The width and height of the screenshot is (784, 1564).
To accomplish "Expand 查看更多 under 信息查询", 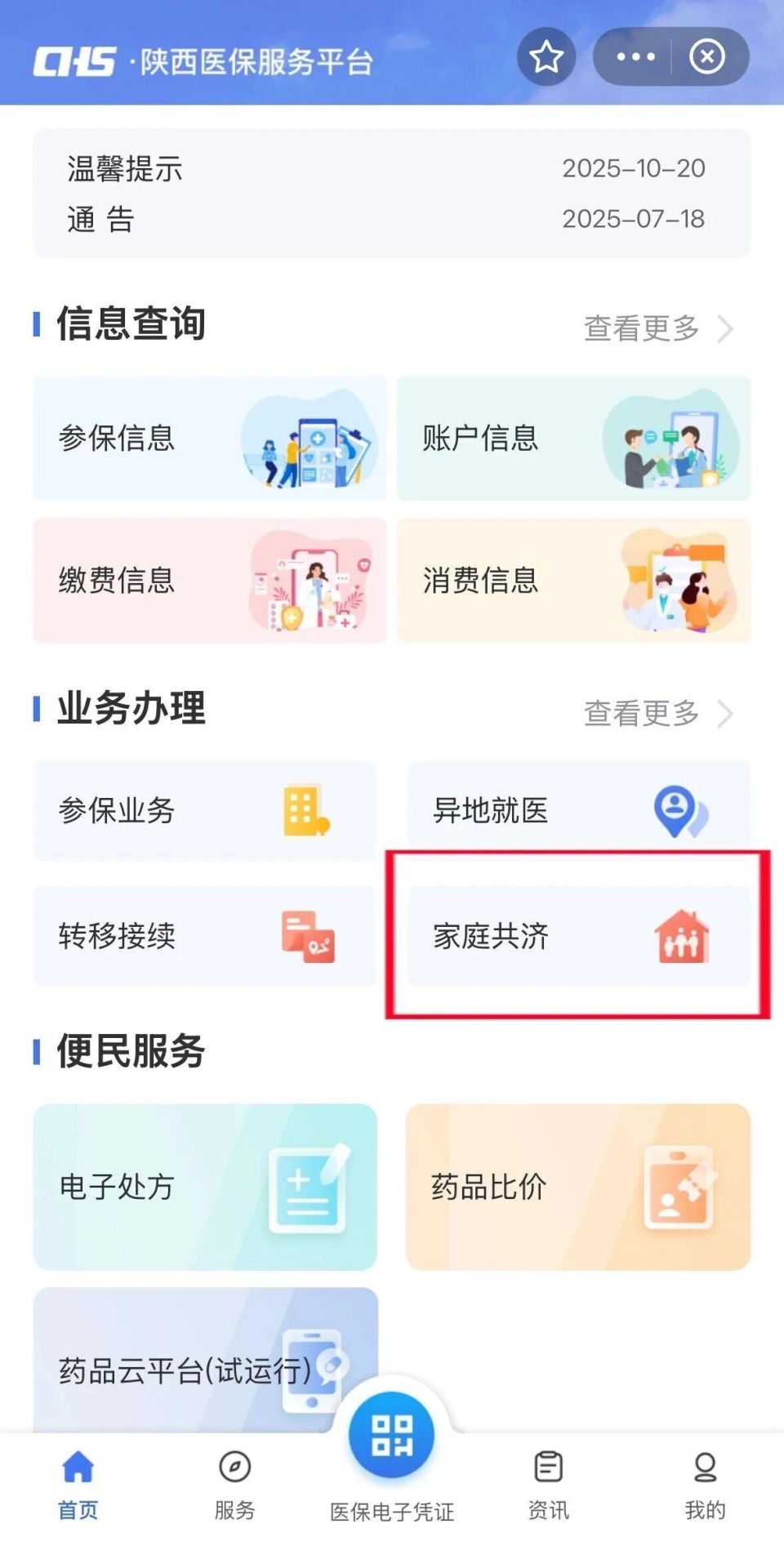I will [x=641, y=327].
